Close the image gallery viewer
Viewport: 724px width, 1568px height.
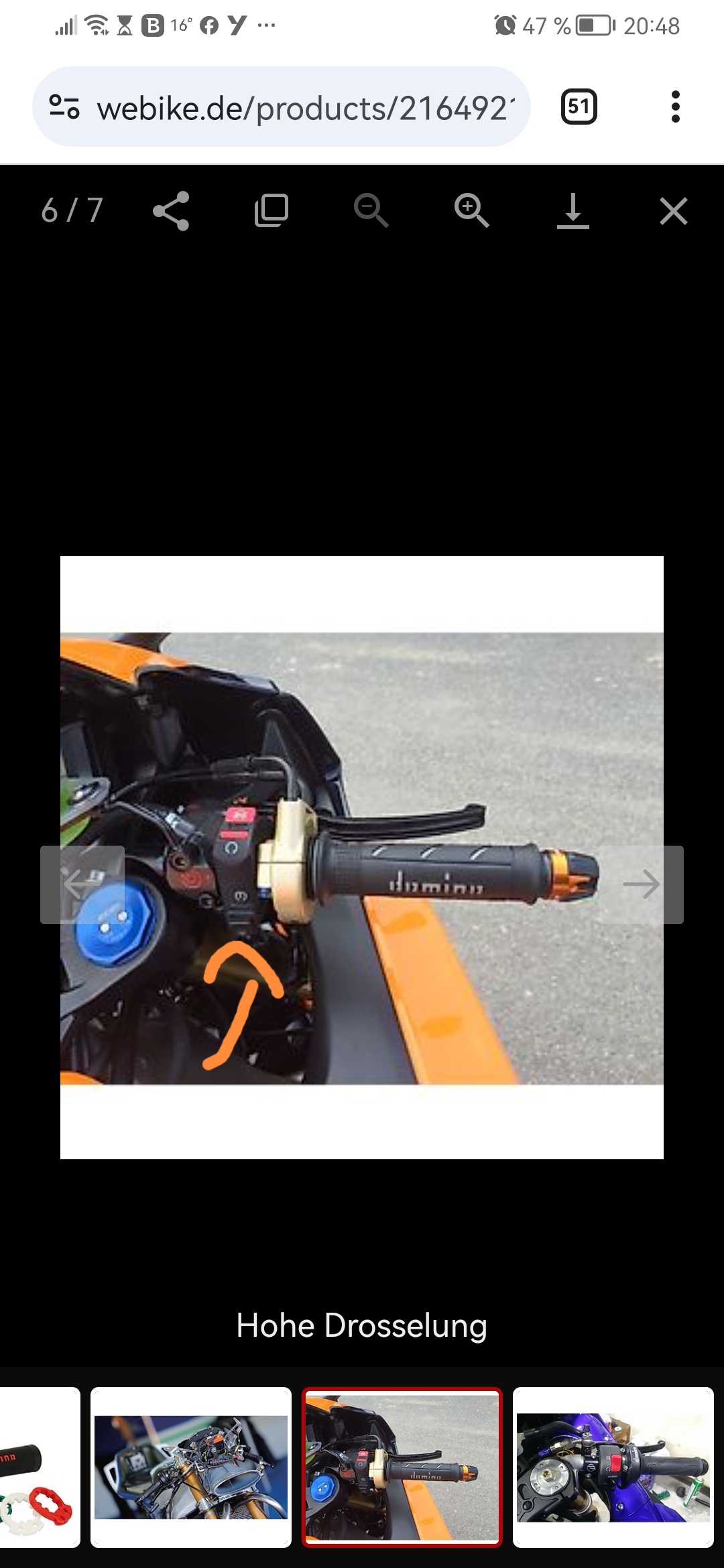[673, 211]
